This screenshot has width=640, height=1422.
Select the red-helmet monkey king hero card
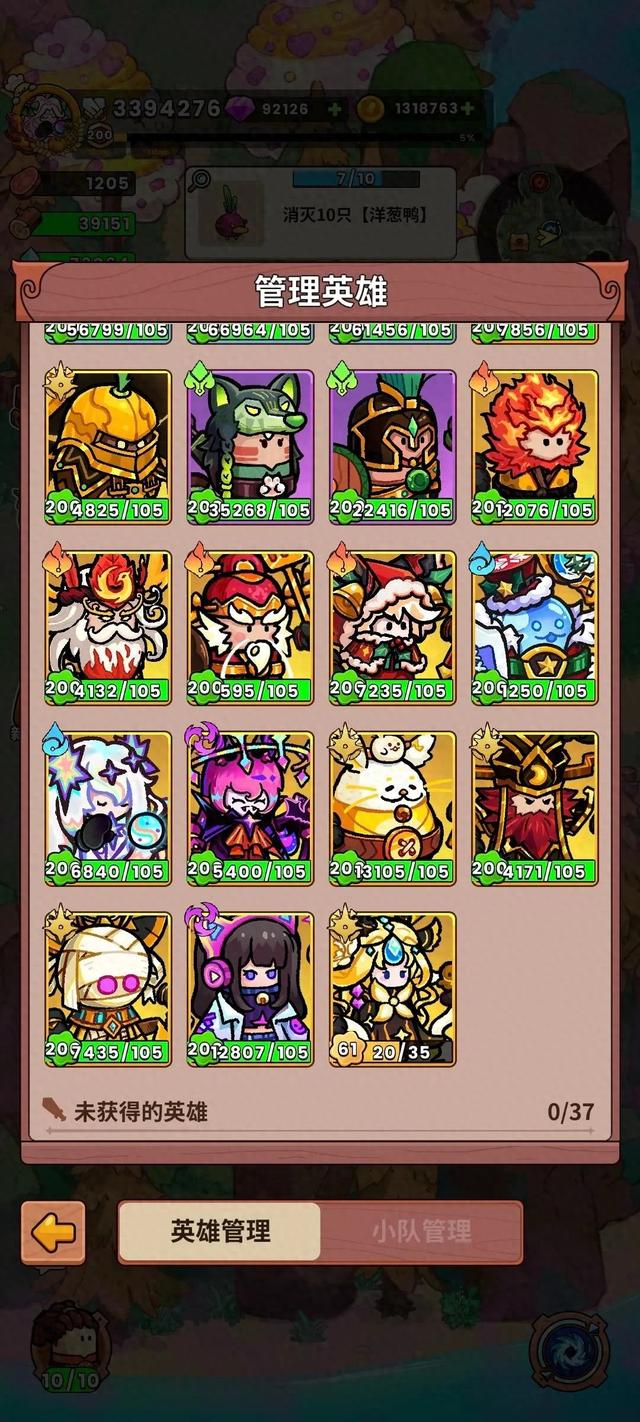(x=250, y=627)
